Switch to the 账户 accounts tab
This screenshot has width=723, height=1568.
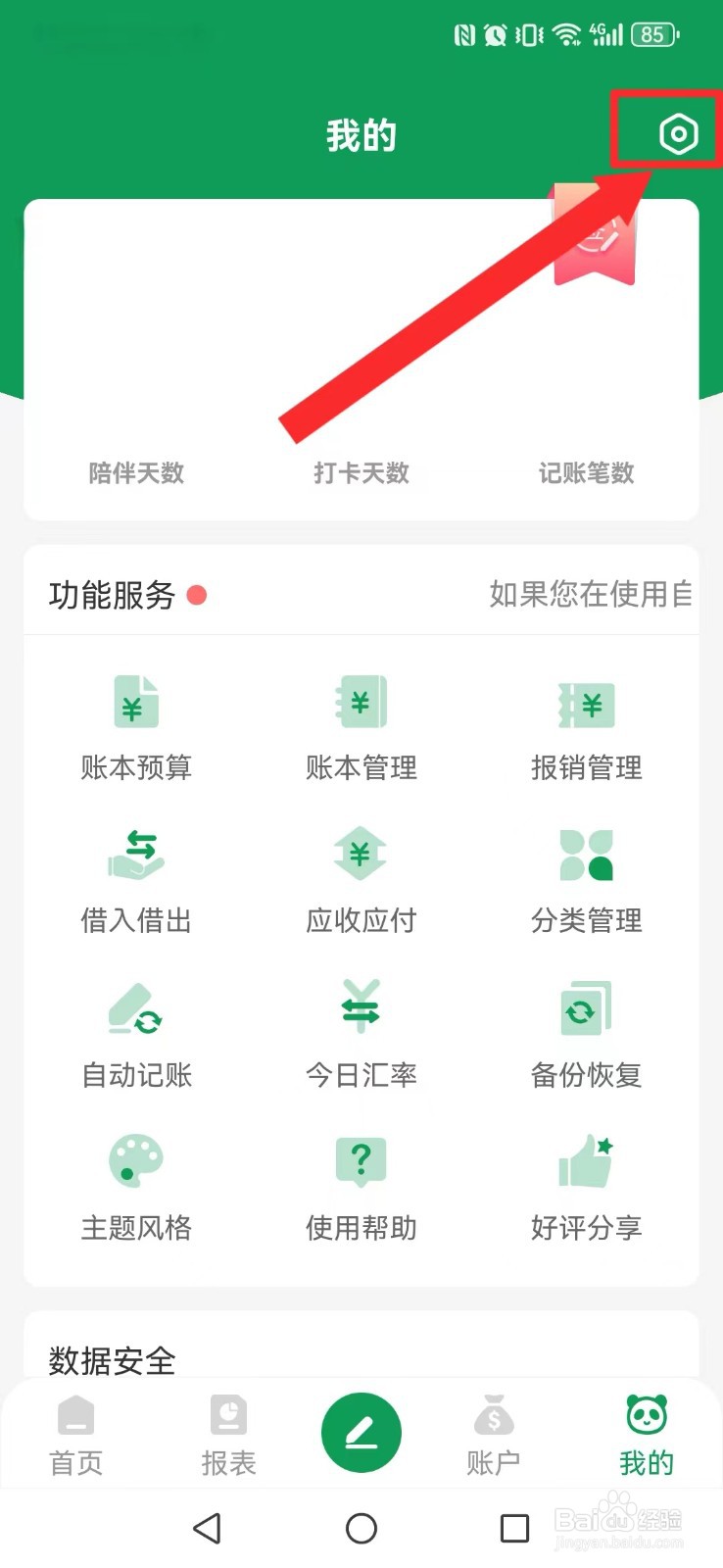494,1436
